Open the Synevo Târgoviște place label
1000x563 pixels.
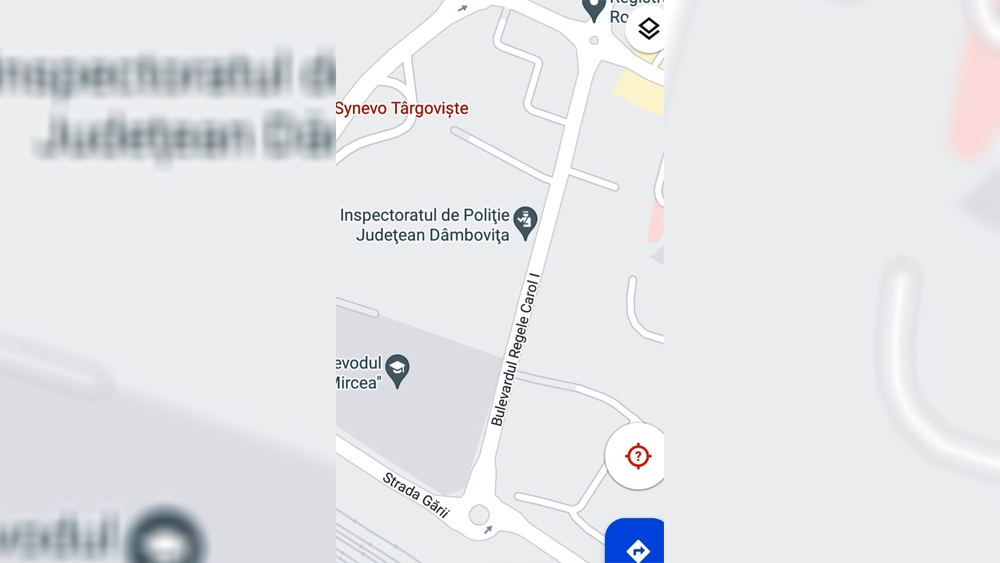point(402,108)
